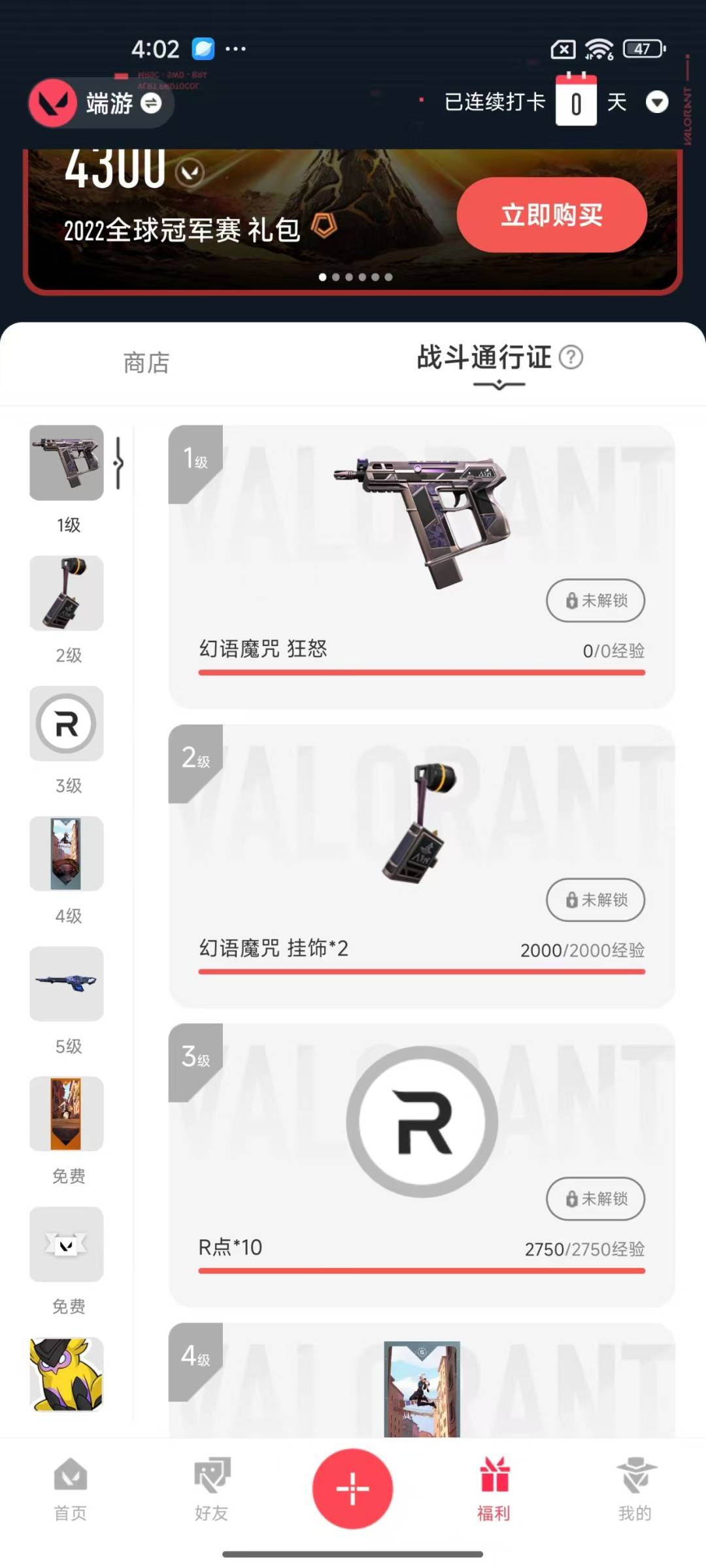Select the 3级 reward thumbnail in sidebar

(67, 723)
